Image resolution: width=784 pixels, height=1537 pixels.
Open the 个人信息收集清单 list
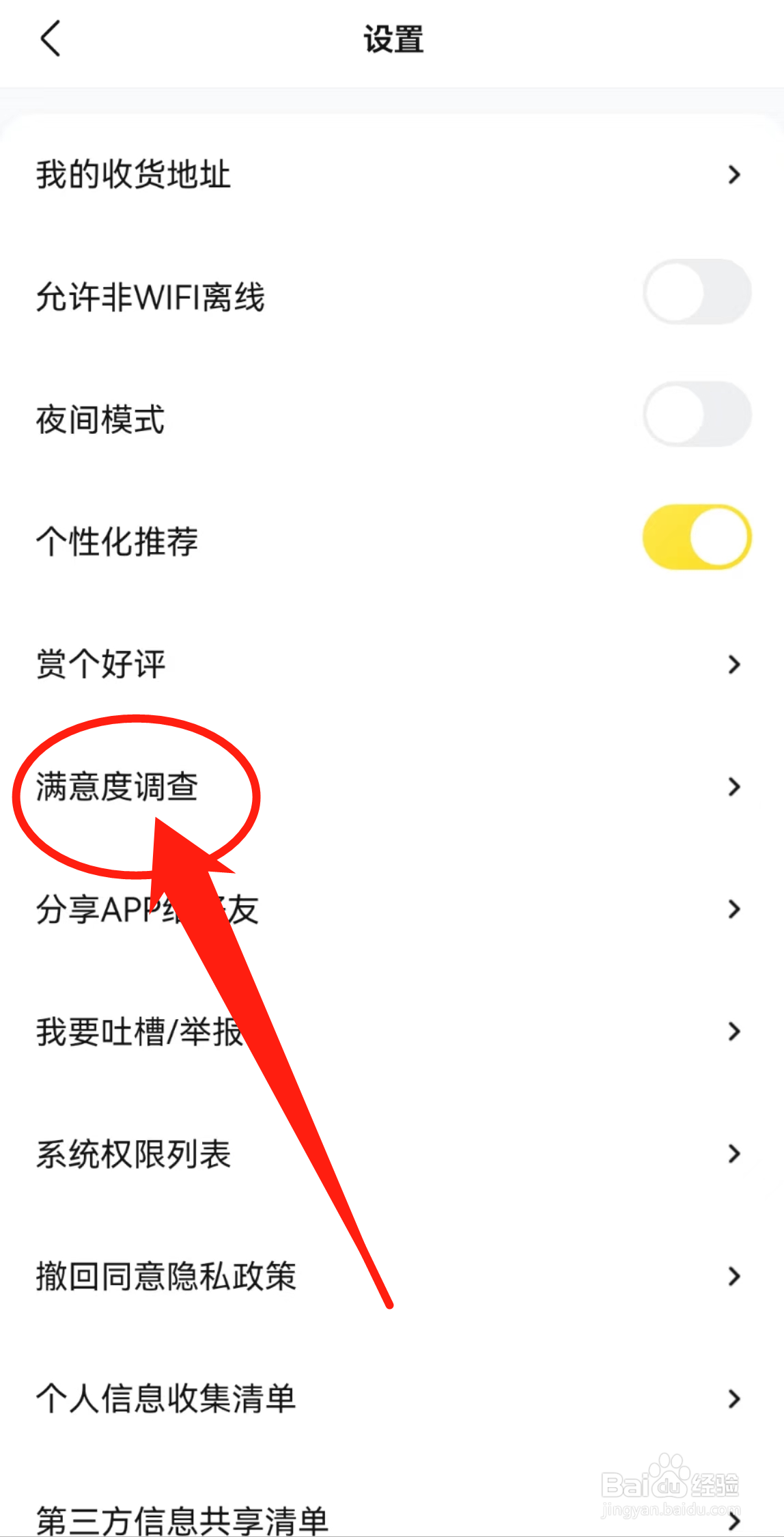pyautogui.click(x=165, y=1398)
